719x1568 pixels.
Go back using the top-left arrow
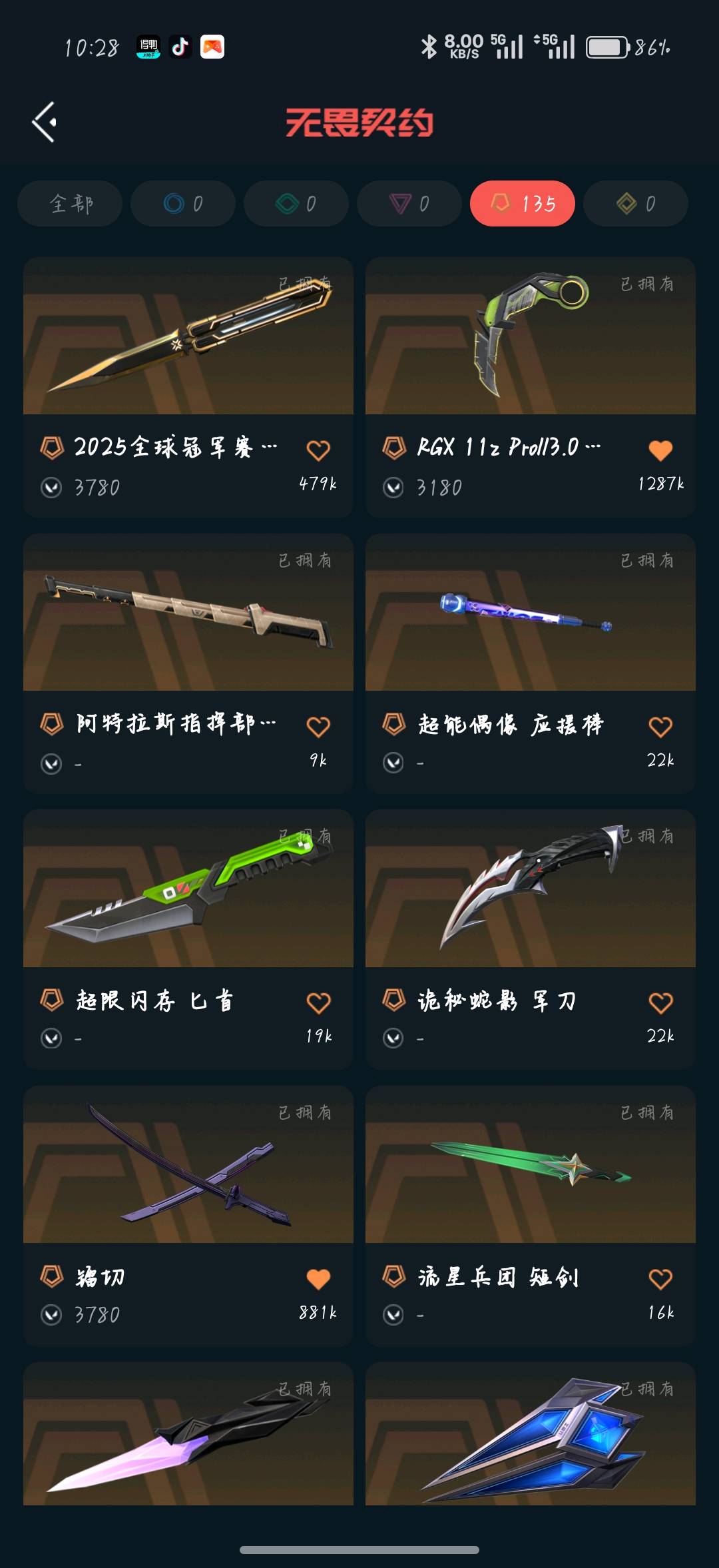click(44, 122)
